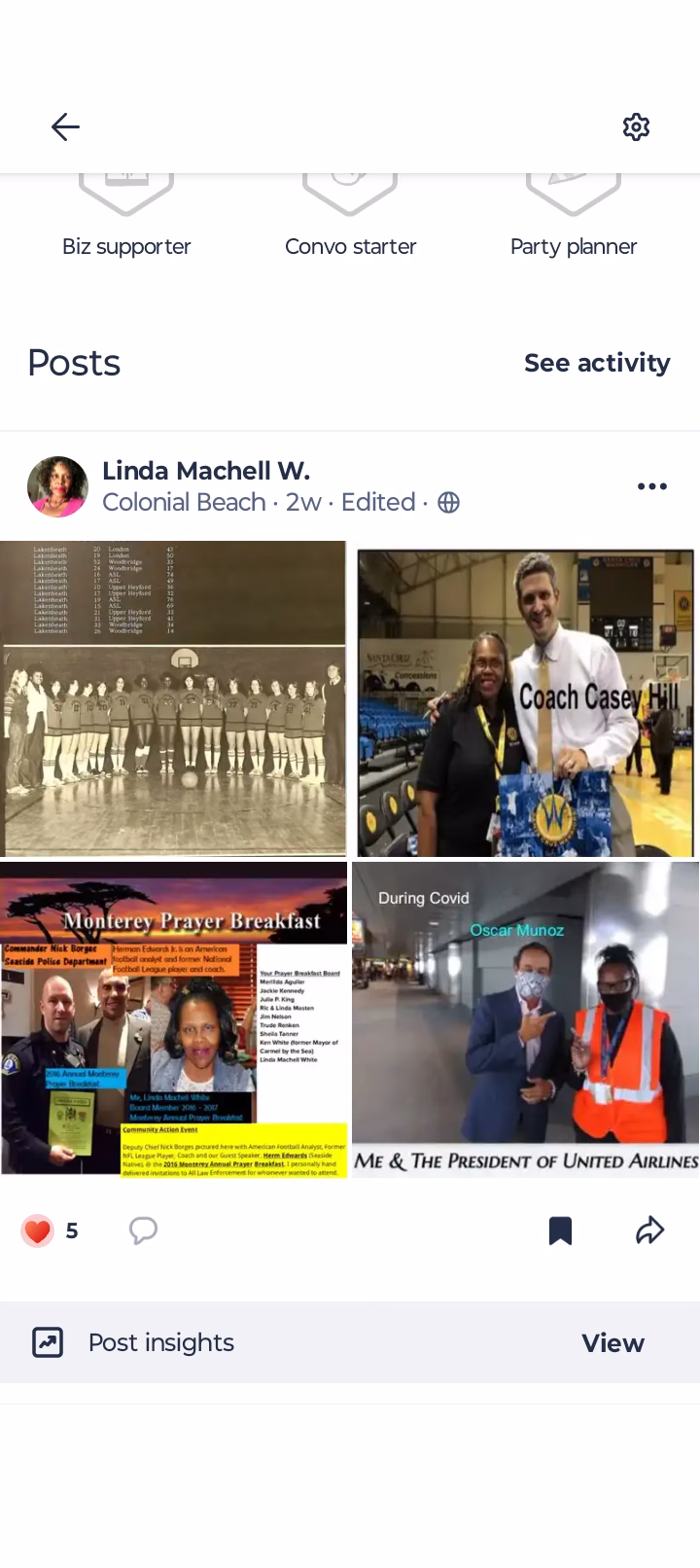Like the post with the heart
This screenshot has width=700, height=1568.
pyautogui.click(x=38, y=1231)
